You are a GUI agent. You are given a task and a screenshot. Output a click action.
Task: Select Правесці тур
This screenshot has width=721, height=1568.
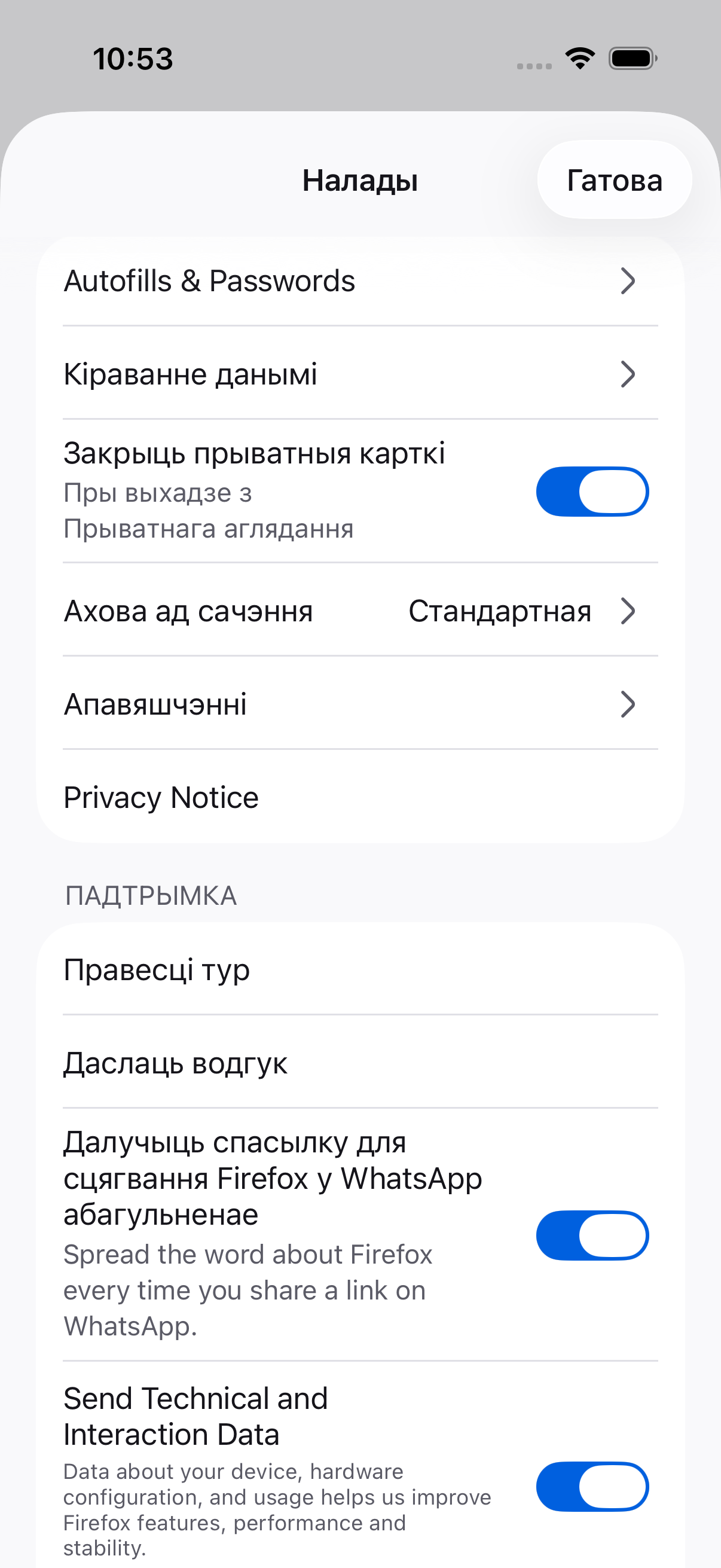click(x=360, y=969)
